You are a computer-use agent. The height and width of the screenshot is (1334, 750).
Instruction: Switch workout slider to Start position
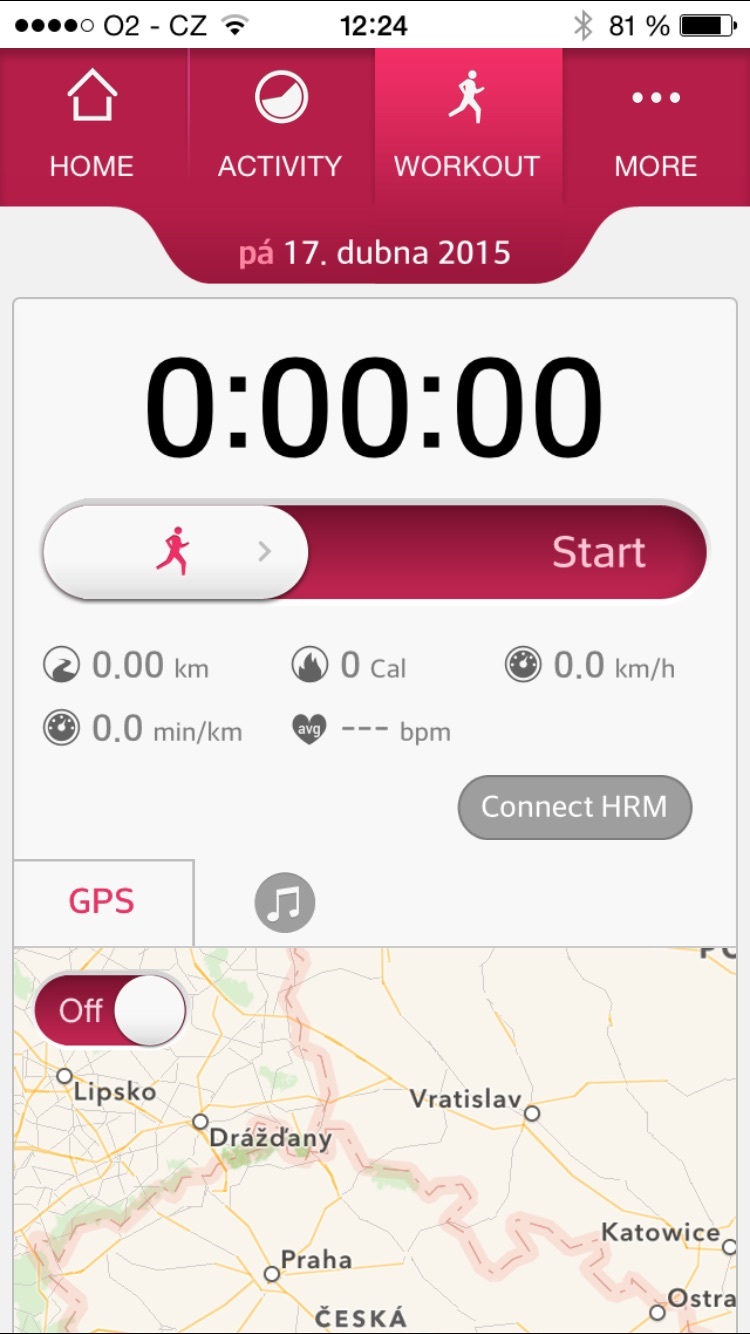coord(597,550)
